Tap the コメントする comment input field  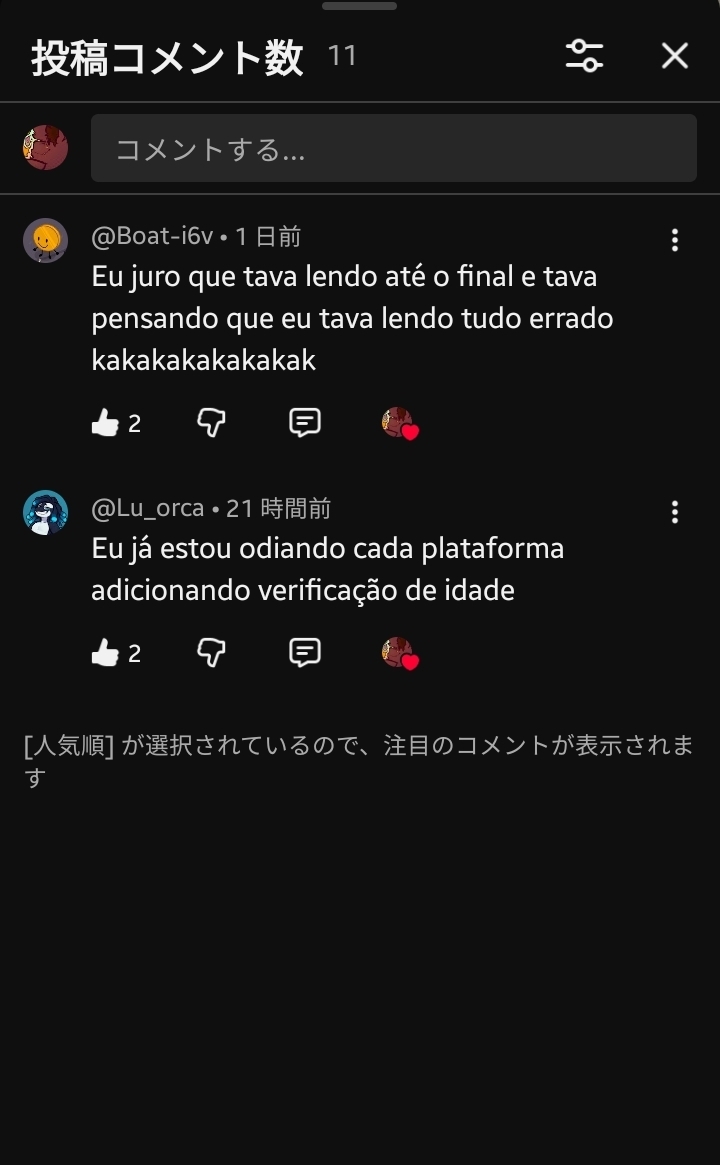(393, 149)
